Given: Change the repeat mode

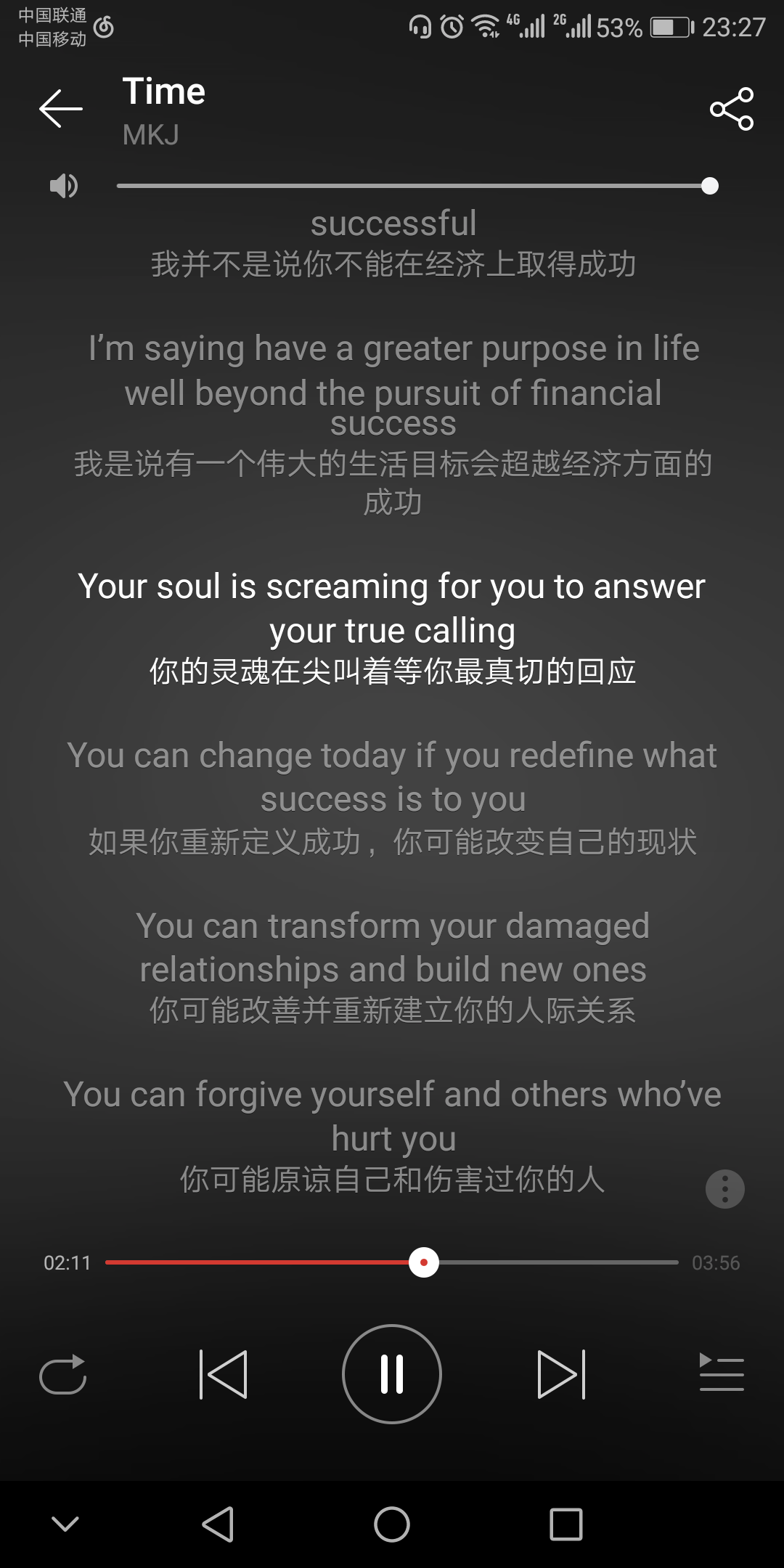Looking at the screenshot, I should tap(63, 1374).
